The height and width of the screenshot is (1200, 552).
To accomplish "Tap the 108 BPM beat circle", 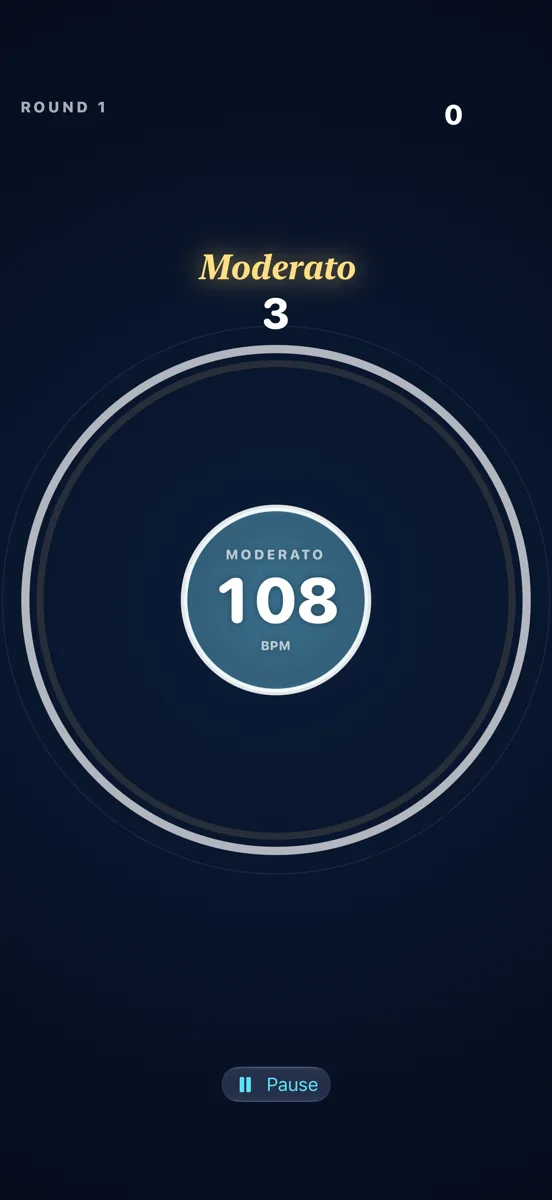I will click(276, 600).
